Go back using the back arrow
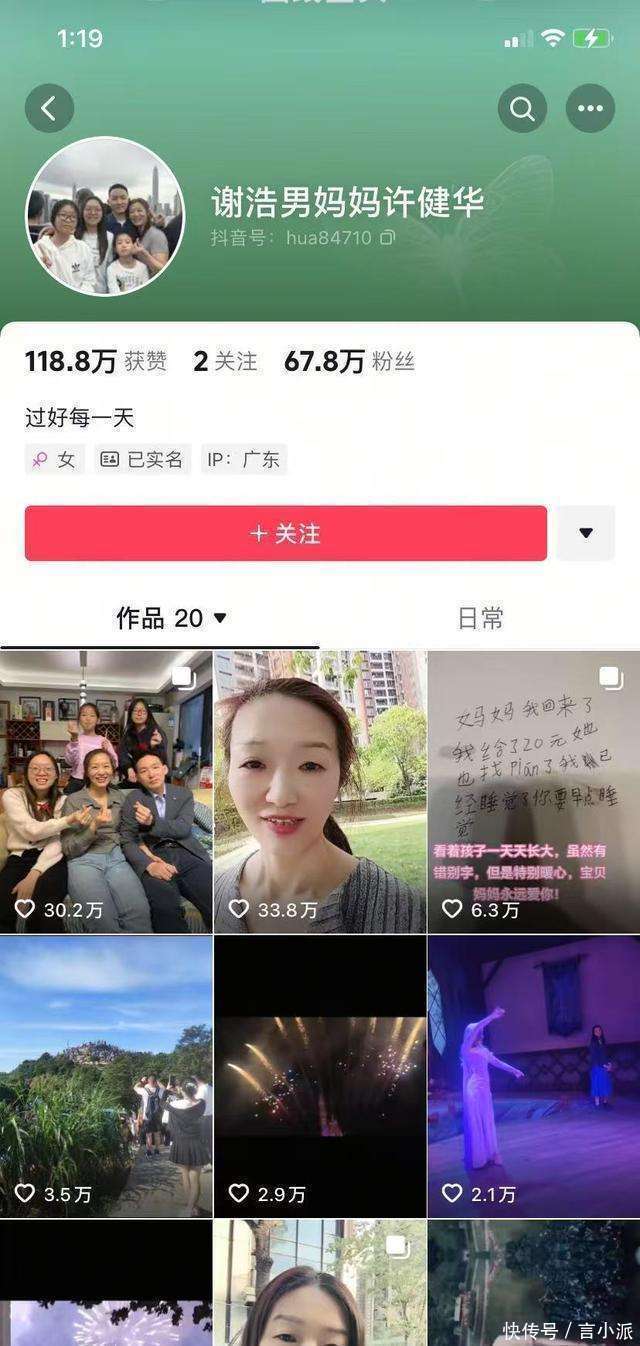This screenshot has width=640, height=1346. tap(49, 108)
